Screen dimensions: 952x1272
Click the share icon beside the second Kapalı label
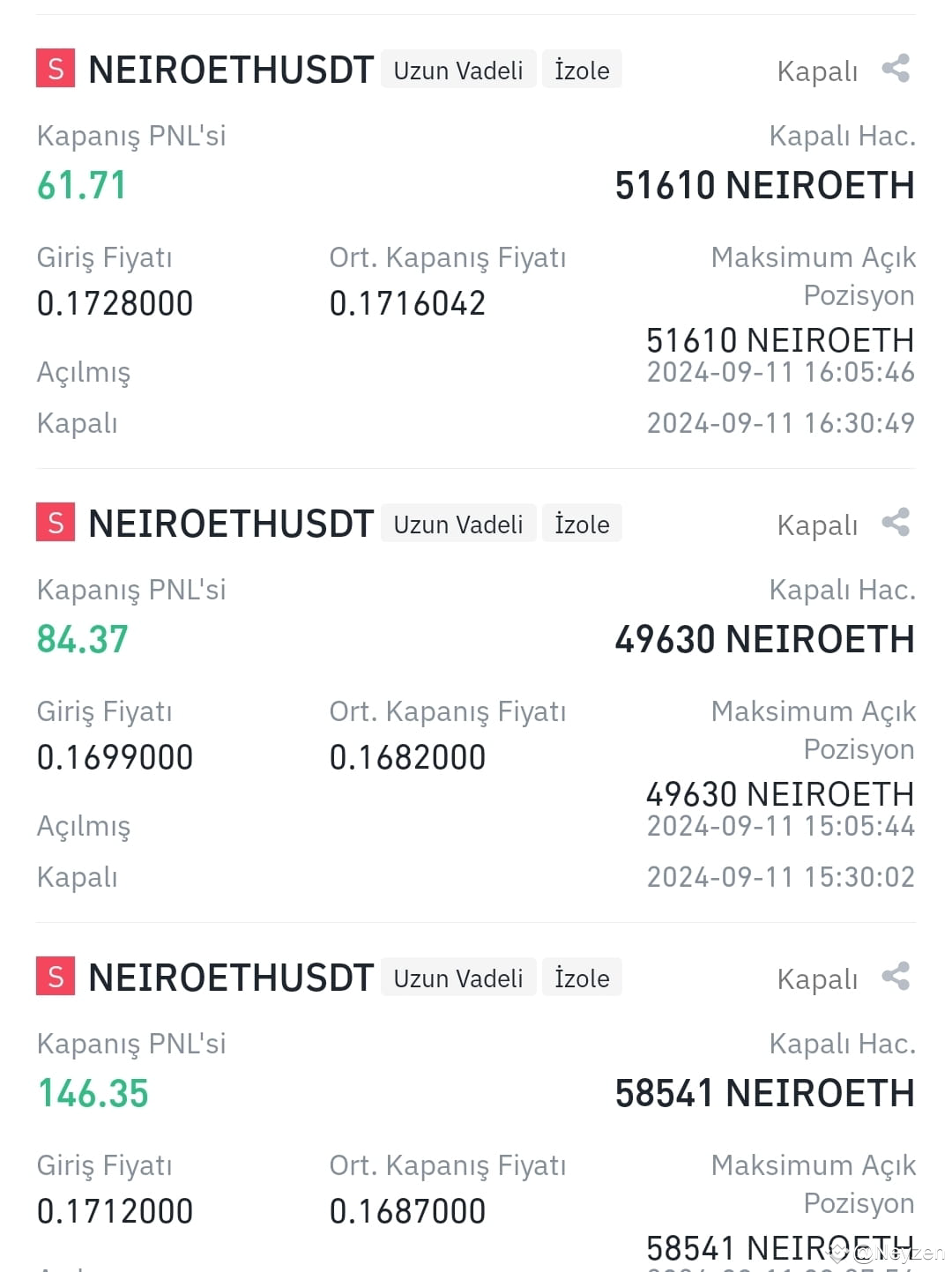[896, 521]
